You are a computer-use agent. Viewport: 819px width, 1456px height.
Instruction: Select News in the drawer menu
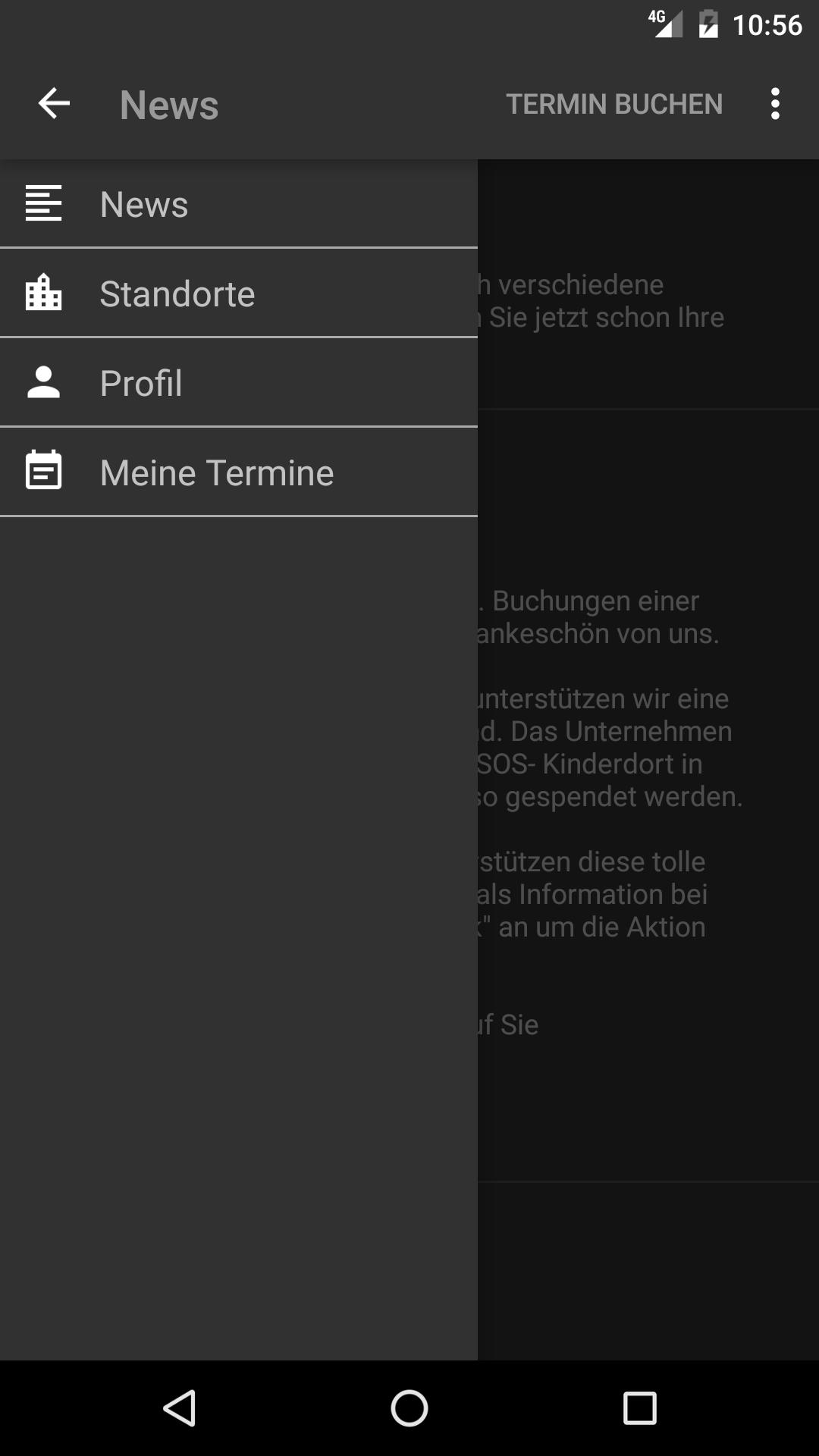pyautogui.click(x=238, y=204)
